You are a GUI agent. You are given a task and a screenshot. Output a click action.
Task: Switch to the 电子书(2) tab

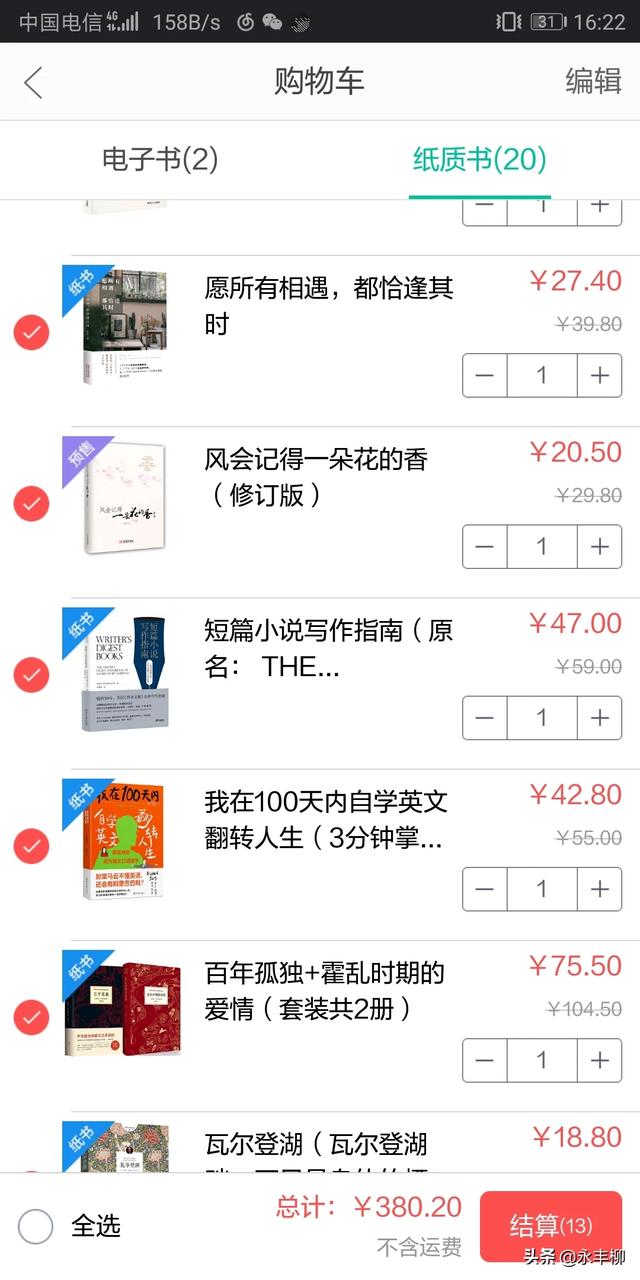pos(160,159)
